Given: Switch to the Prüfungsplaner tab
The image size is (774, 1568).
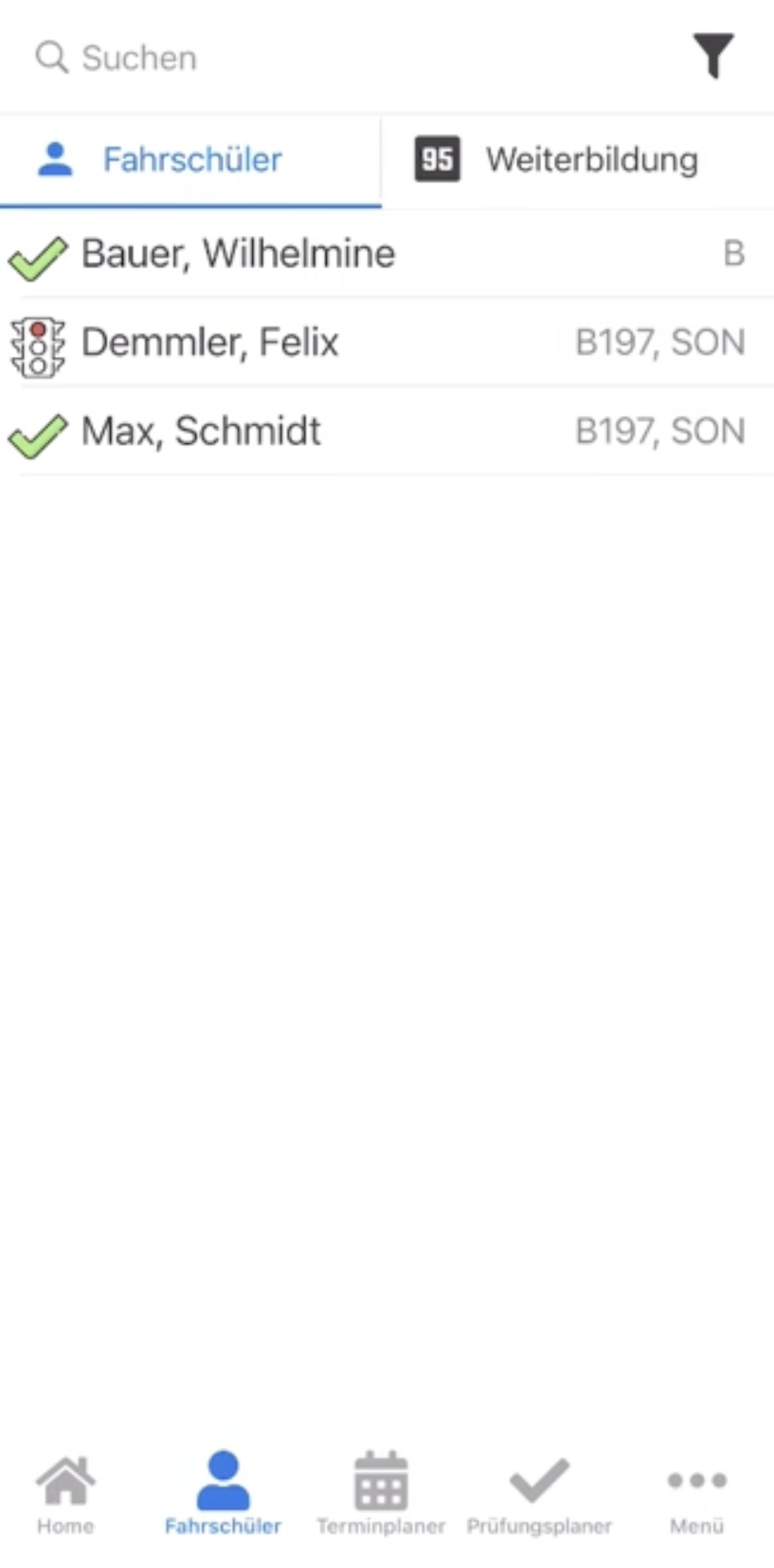Looking at the screenshot, I should pyautogui.click(x=539, y=1493).
